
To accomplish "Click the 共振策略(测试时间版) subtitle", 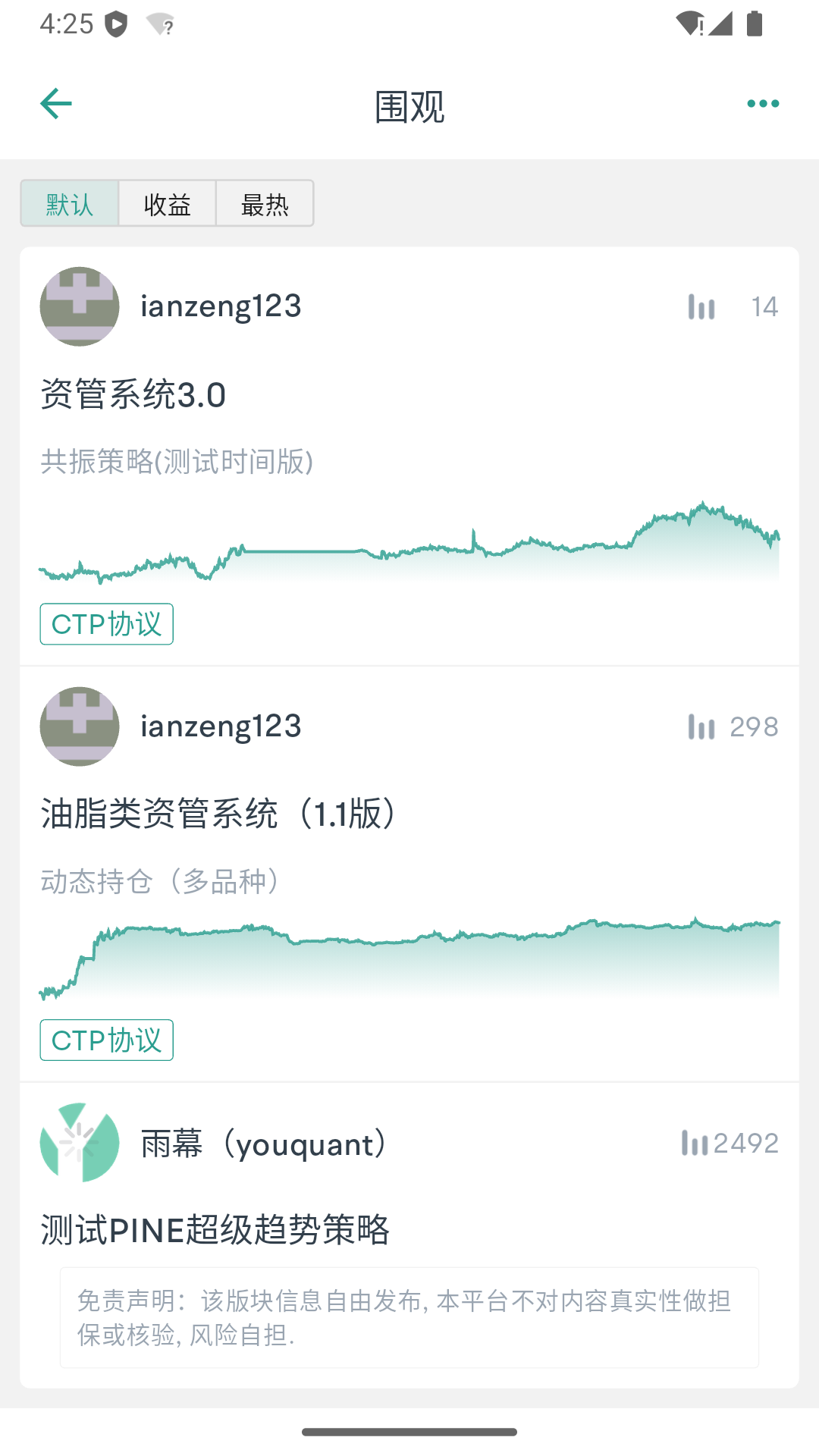I will (176, 461).
